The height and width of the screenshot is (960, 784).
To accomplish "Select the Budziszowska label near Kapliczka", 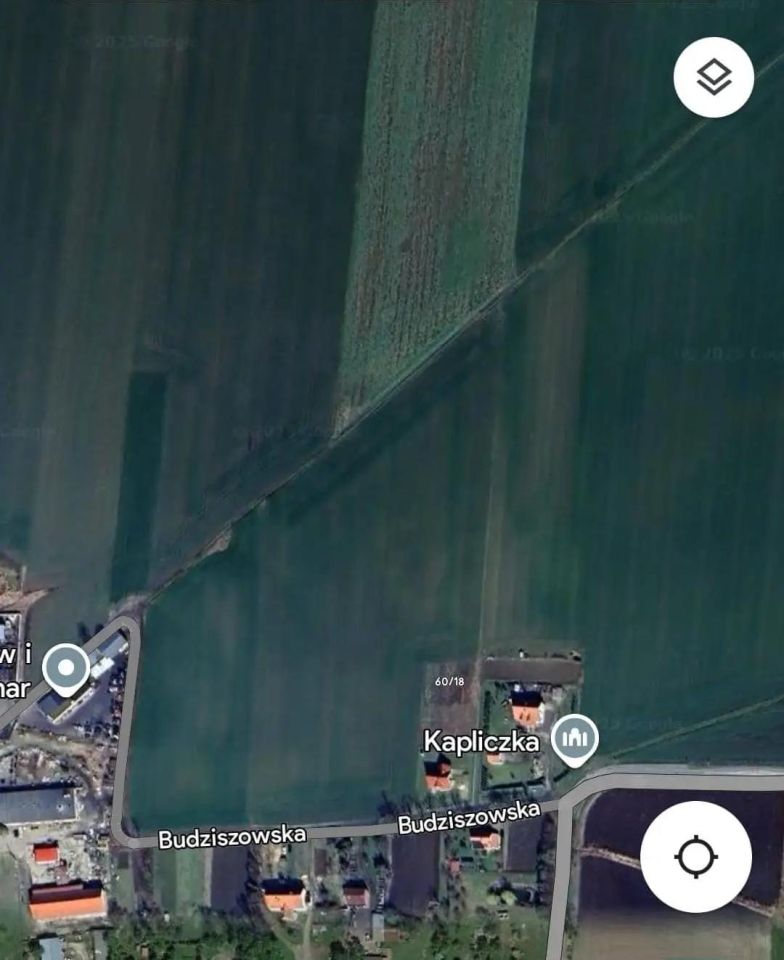I will coord(470,817).
